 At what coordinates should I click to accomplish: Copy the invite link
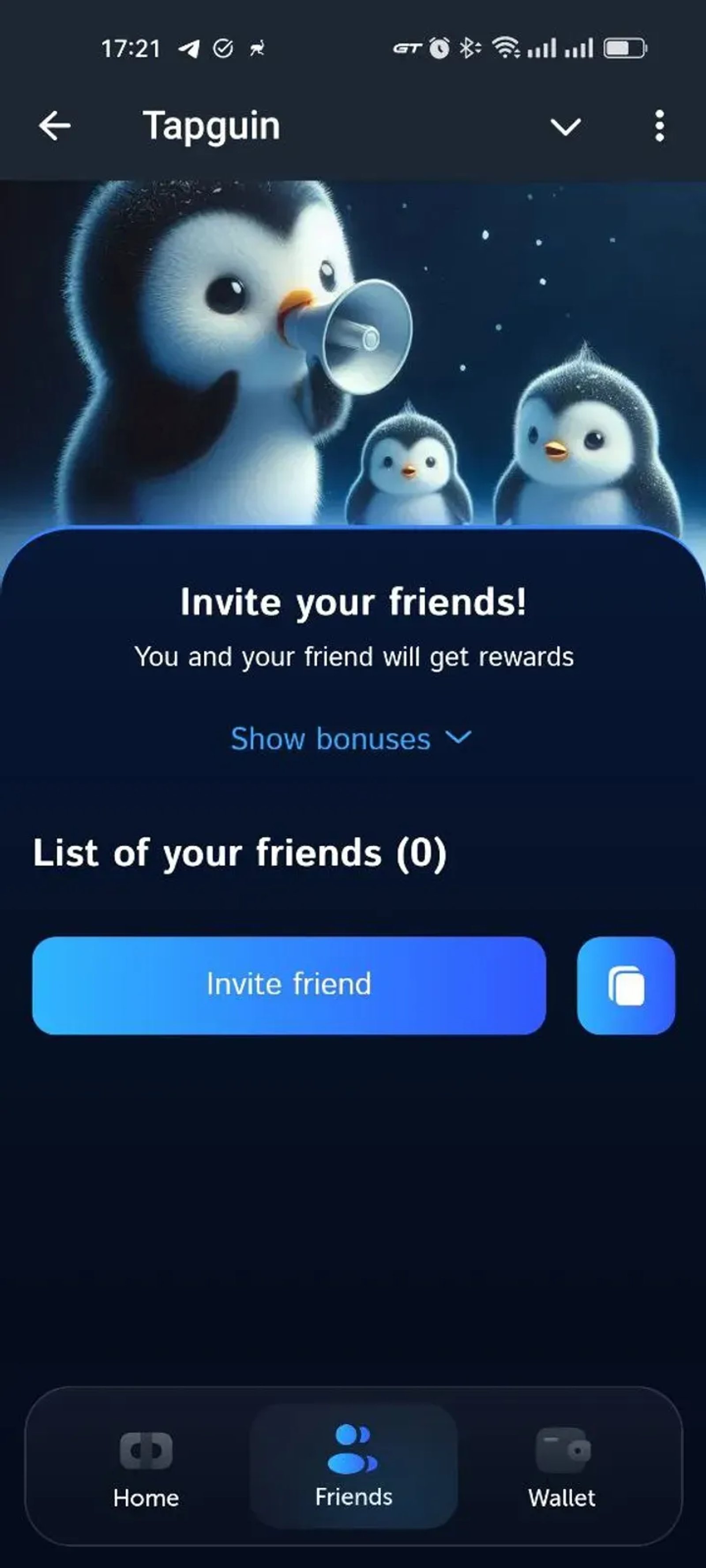(626, 985)
